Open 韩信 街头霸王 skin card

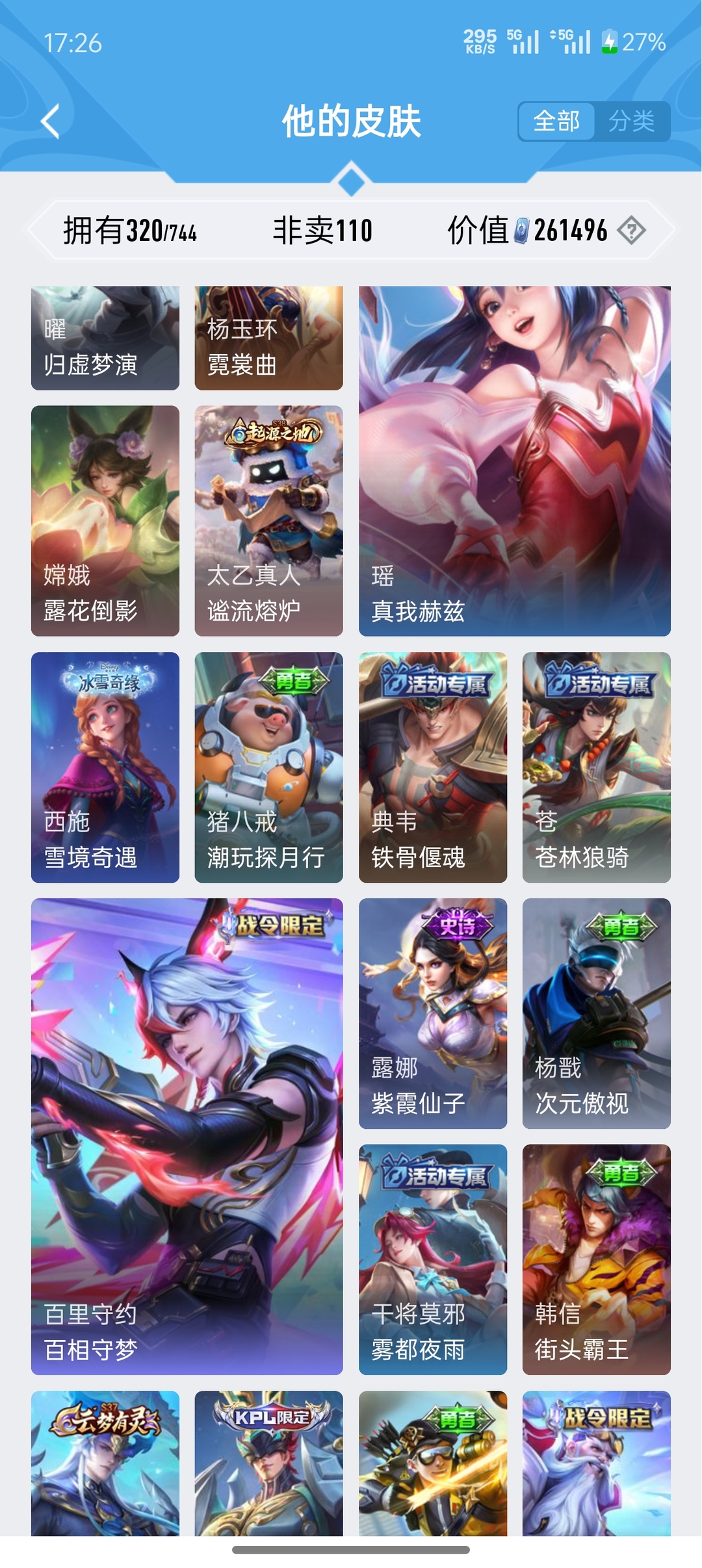596,1259
